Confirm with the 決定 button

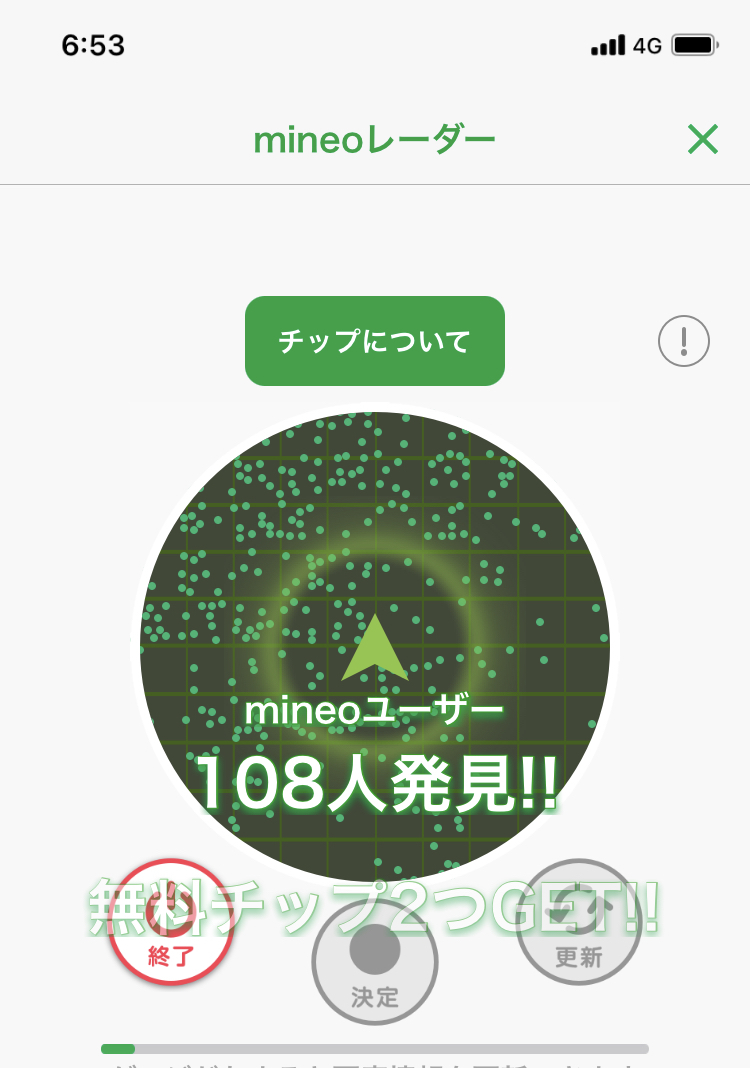click(x=375, y=962)
